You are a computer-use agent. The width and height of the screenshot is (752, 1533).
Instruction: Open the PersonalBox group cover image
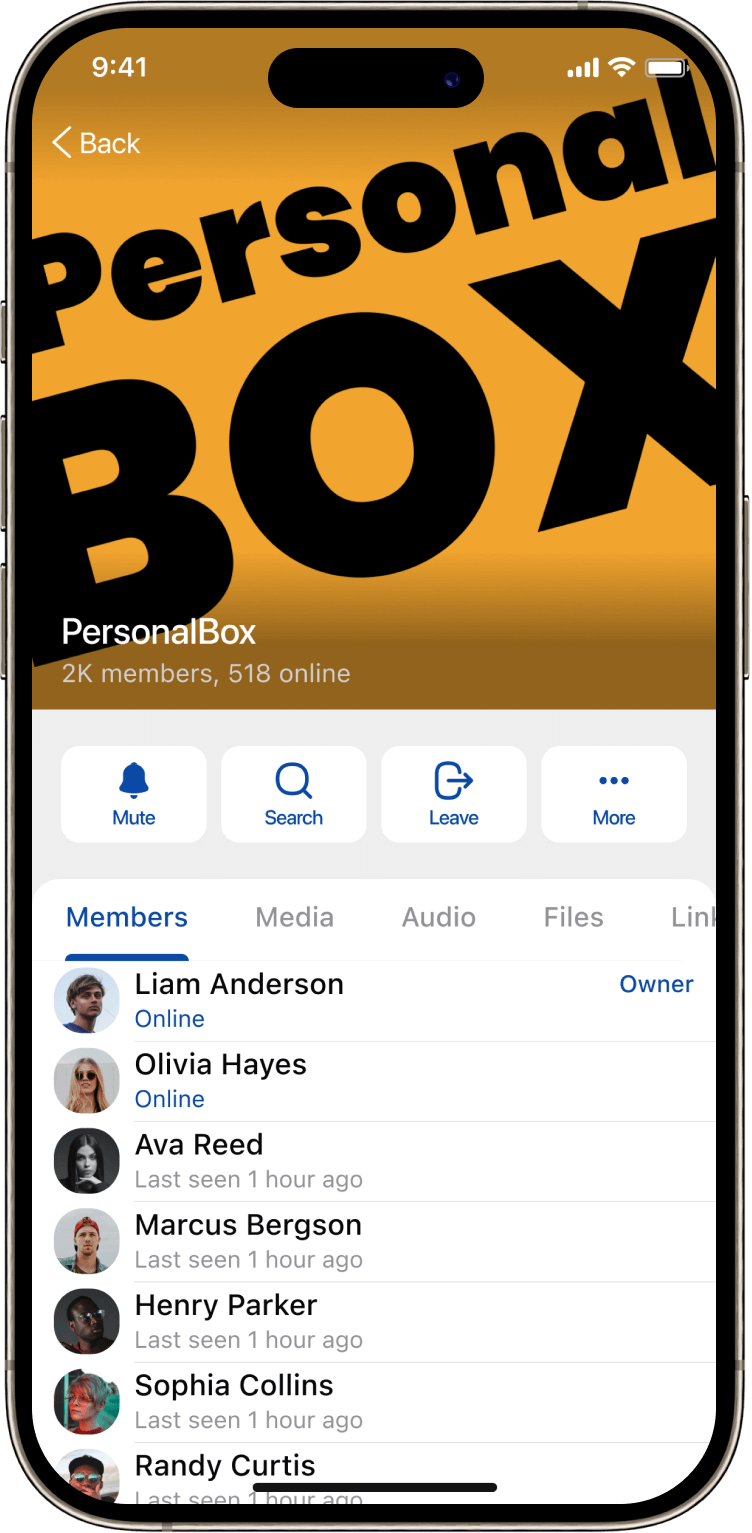pyautogui.click(x=374, y=400)
